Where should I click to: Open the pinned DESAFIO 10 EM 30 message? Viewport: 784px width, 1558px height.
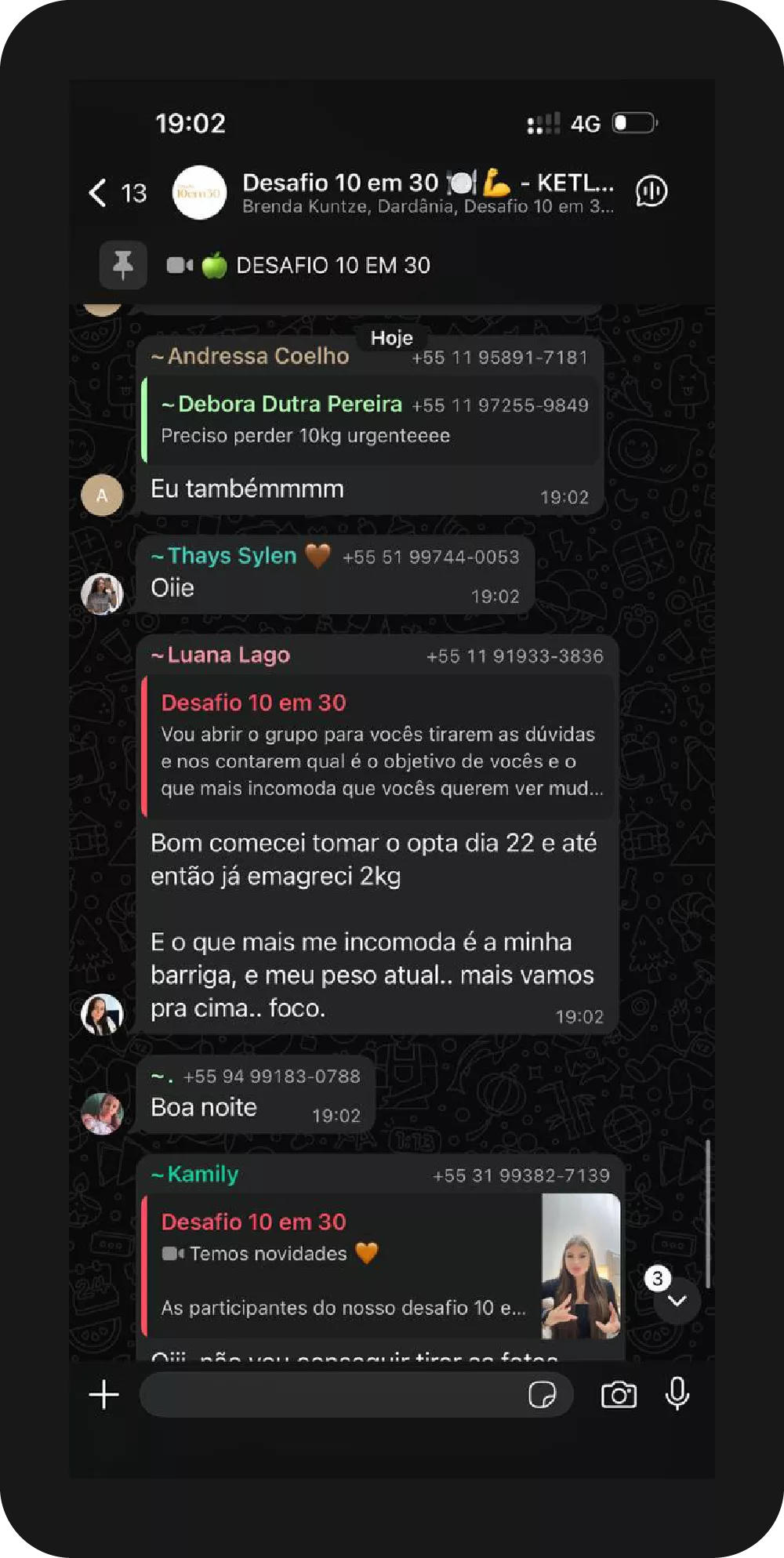(x=332, y=266)
